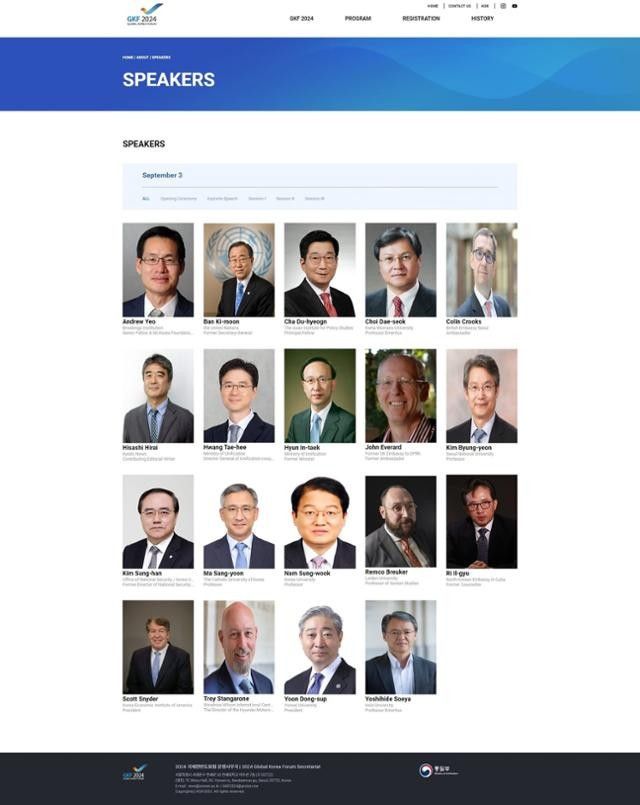Open Andrew Yeo's speaker profile
The image size is (640, 805).
158,270
